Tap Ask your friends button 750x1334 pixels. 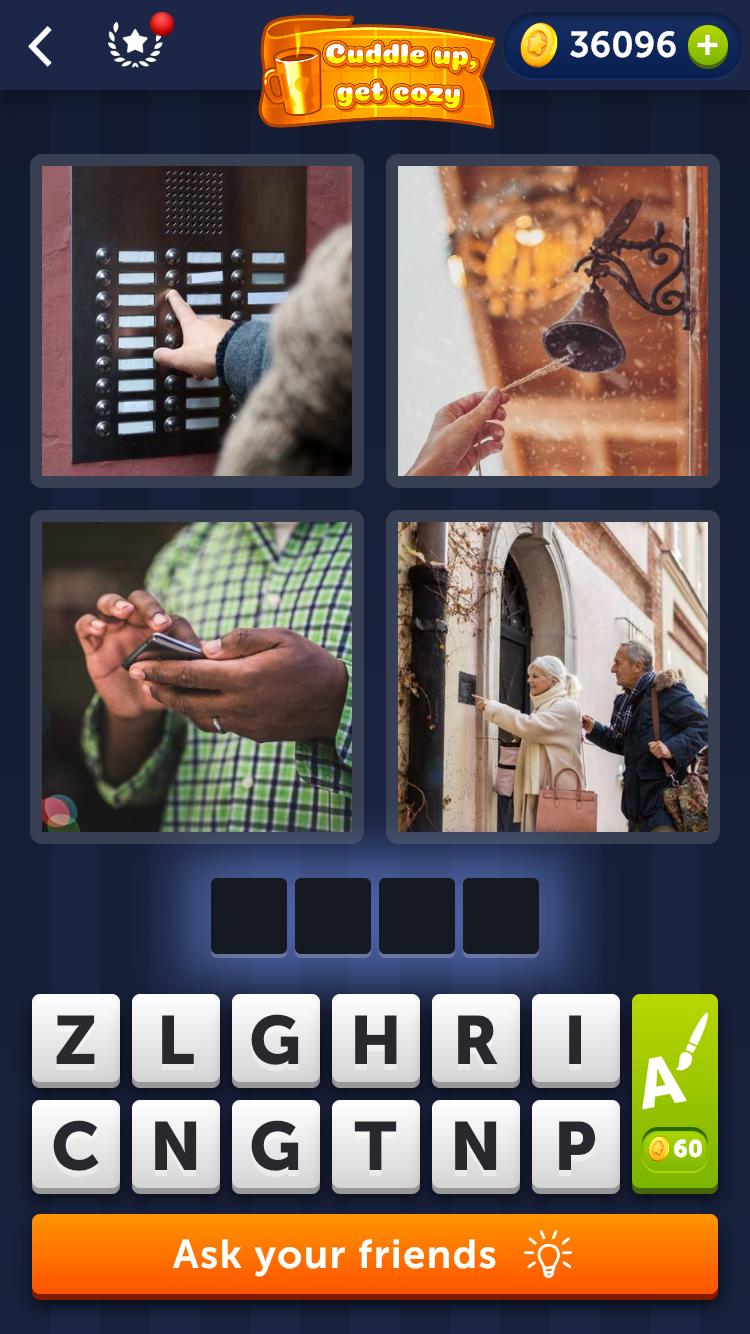pos(375,1255)
